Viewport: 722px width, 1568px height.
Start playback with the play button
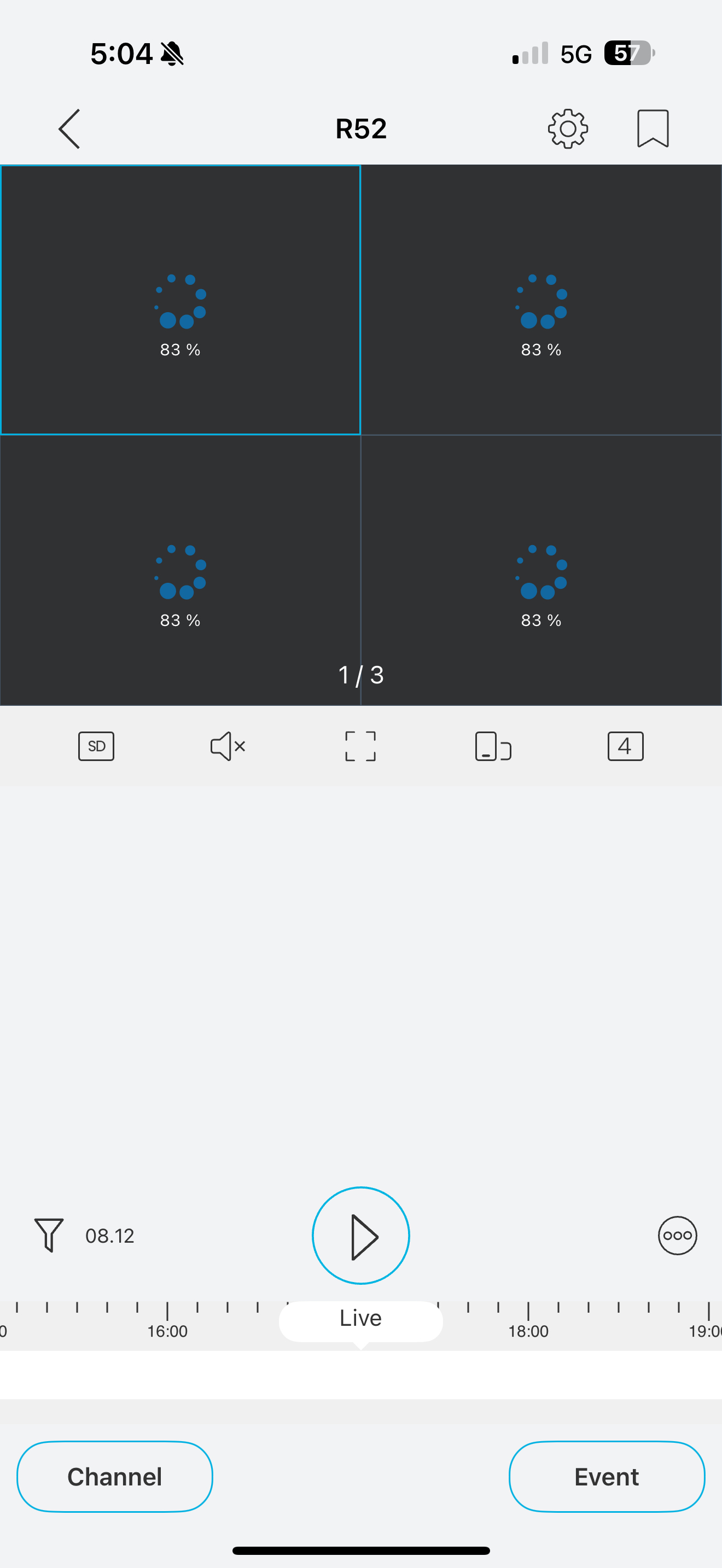pyautogui.click(x=361, y=1235)
